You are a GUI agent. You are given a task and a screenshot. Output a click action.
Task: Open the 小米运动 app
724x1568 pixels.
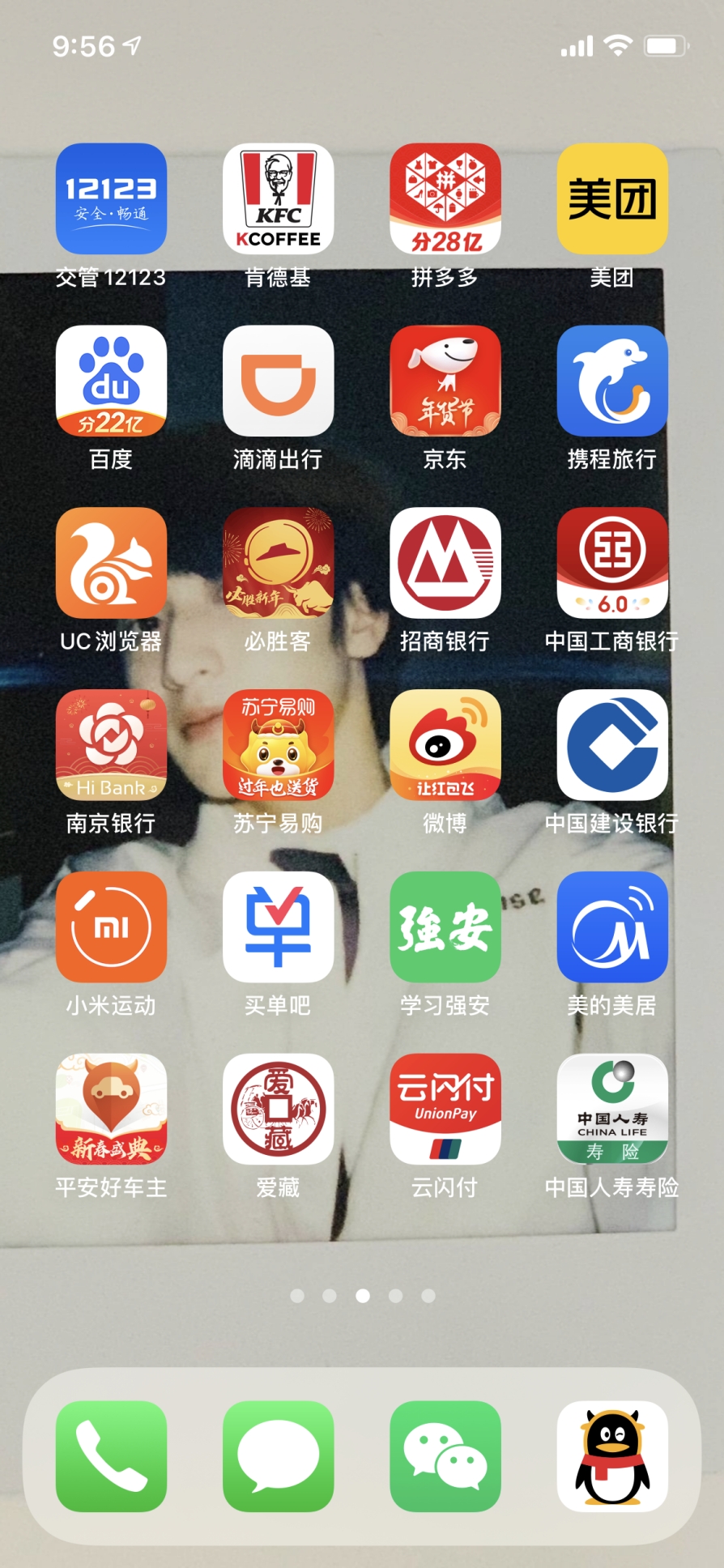[111, 927]
